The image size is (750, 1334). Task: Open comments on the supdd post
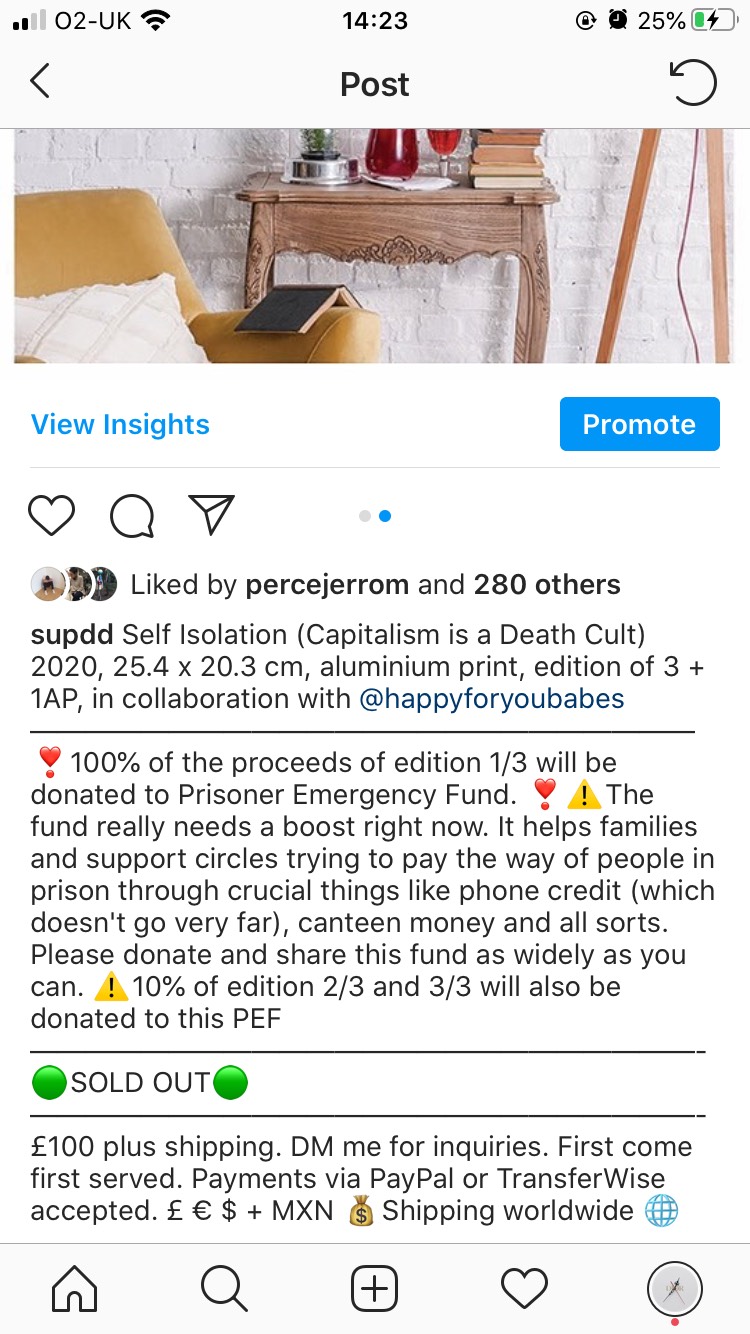132,516
